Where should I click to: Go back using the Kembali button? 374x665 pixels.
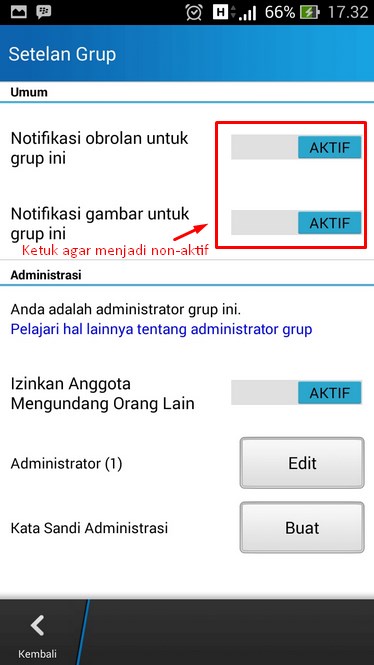point(37,634)
